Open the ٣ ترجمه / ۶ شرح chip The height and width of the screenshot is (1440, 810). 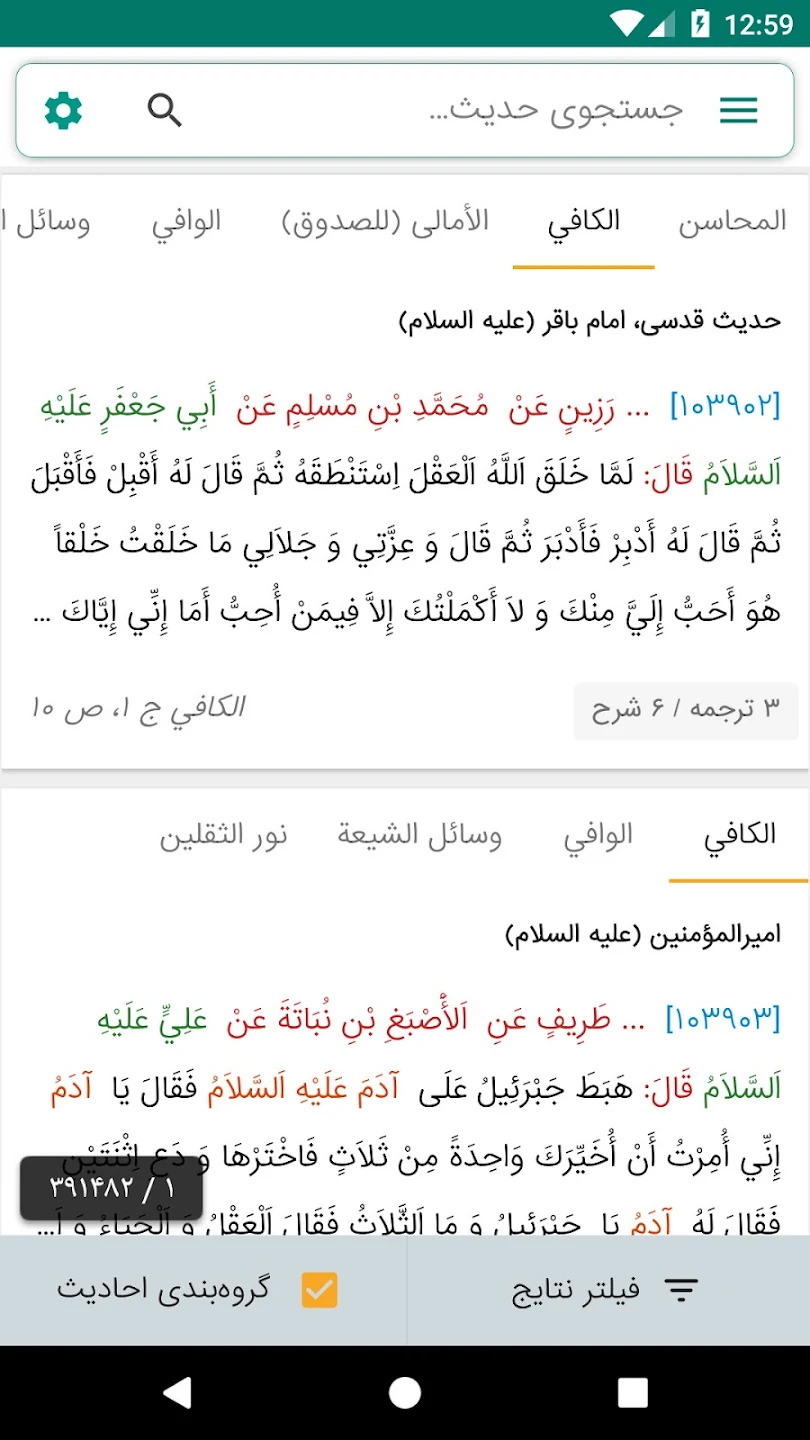685,710
